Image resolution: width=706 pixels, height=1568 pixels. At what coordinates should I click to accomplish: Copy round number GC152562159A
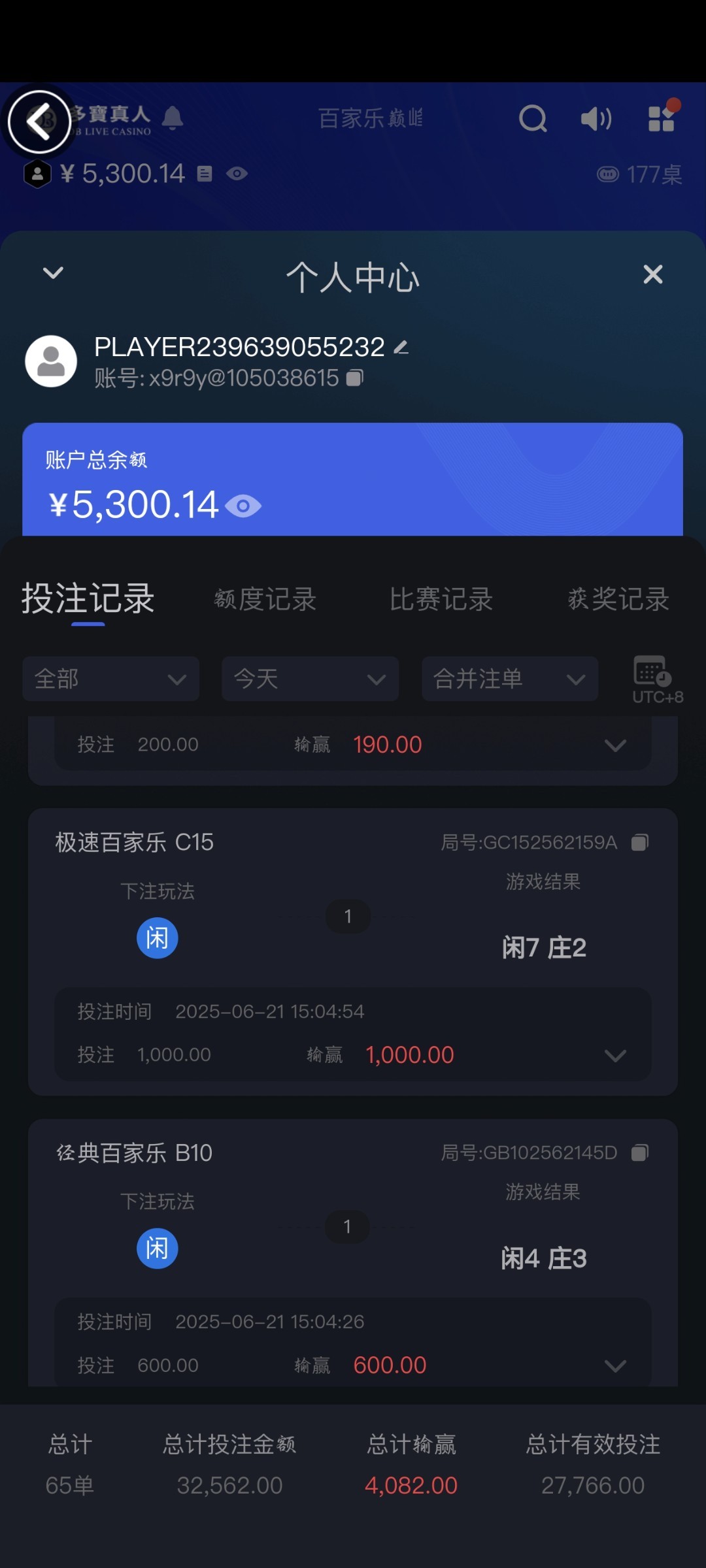click(x=640, y=843)
